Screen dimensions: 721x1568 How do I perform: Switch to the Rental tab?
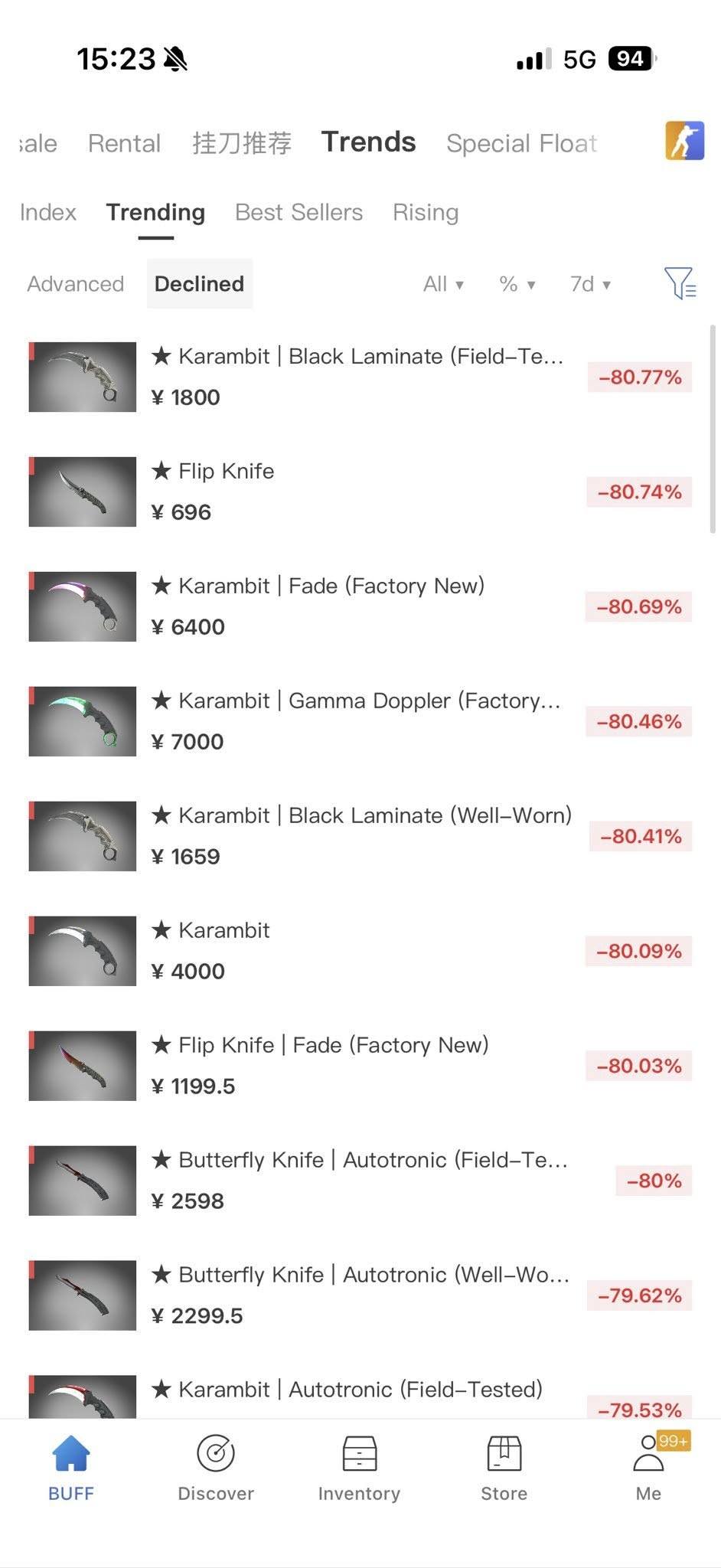pyautogui.click(x=124, y=143)
